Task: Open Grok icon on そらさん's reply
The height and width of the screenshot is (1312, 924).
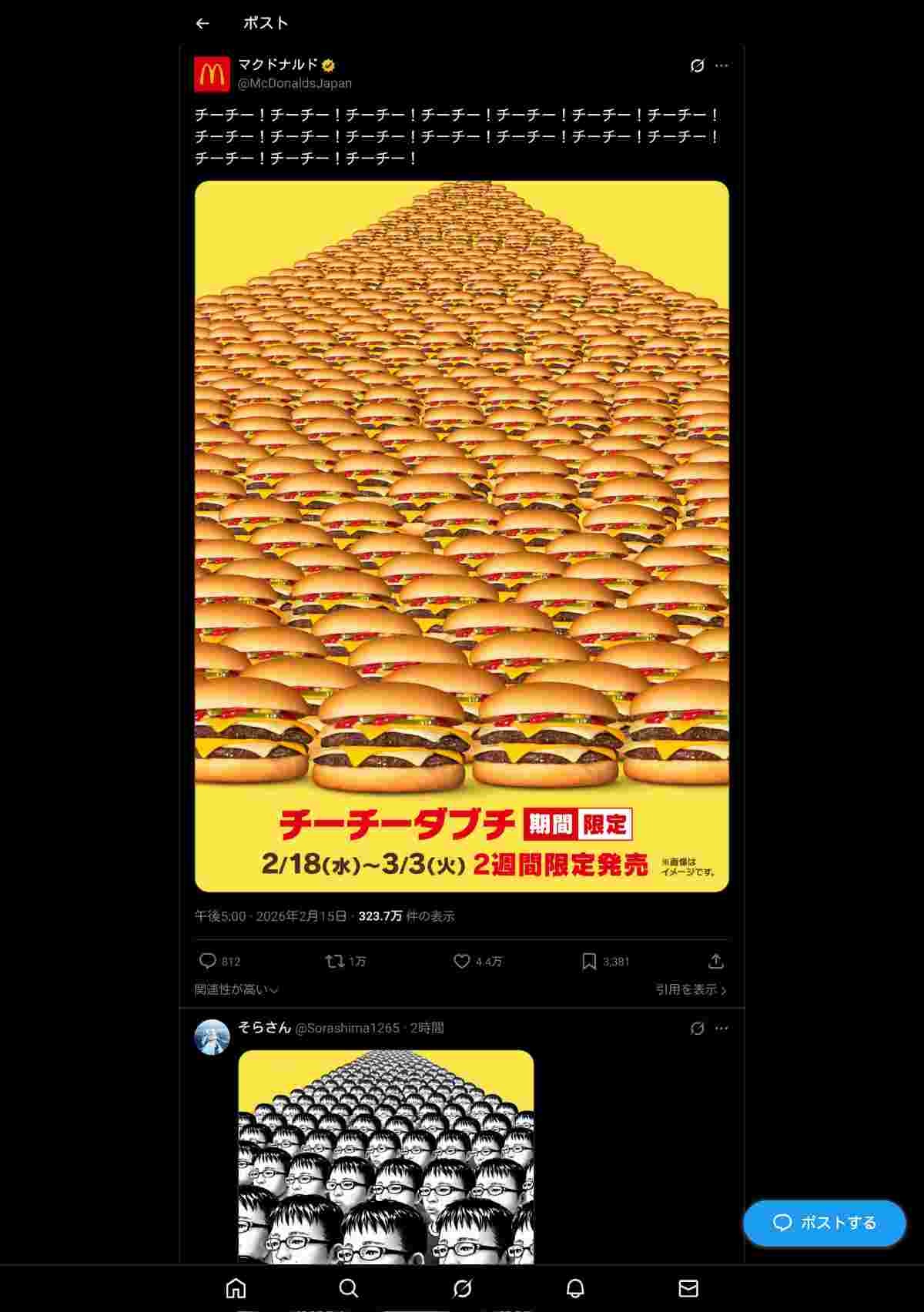Action: pos(697,1029)
